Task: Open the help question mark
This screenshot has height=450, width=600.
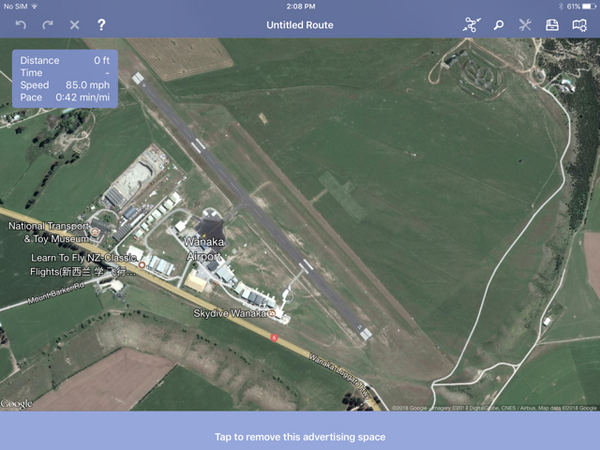Action: pyautogui.click(x=101, y=24)
